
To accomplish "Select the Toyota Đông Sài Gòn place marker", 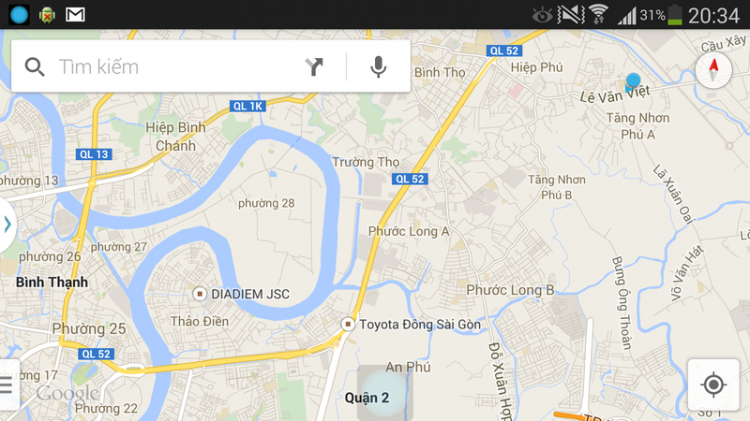I will point(348,324).
